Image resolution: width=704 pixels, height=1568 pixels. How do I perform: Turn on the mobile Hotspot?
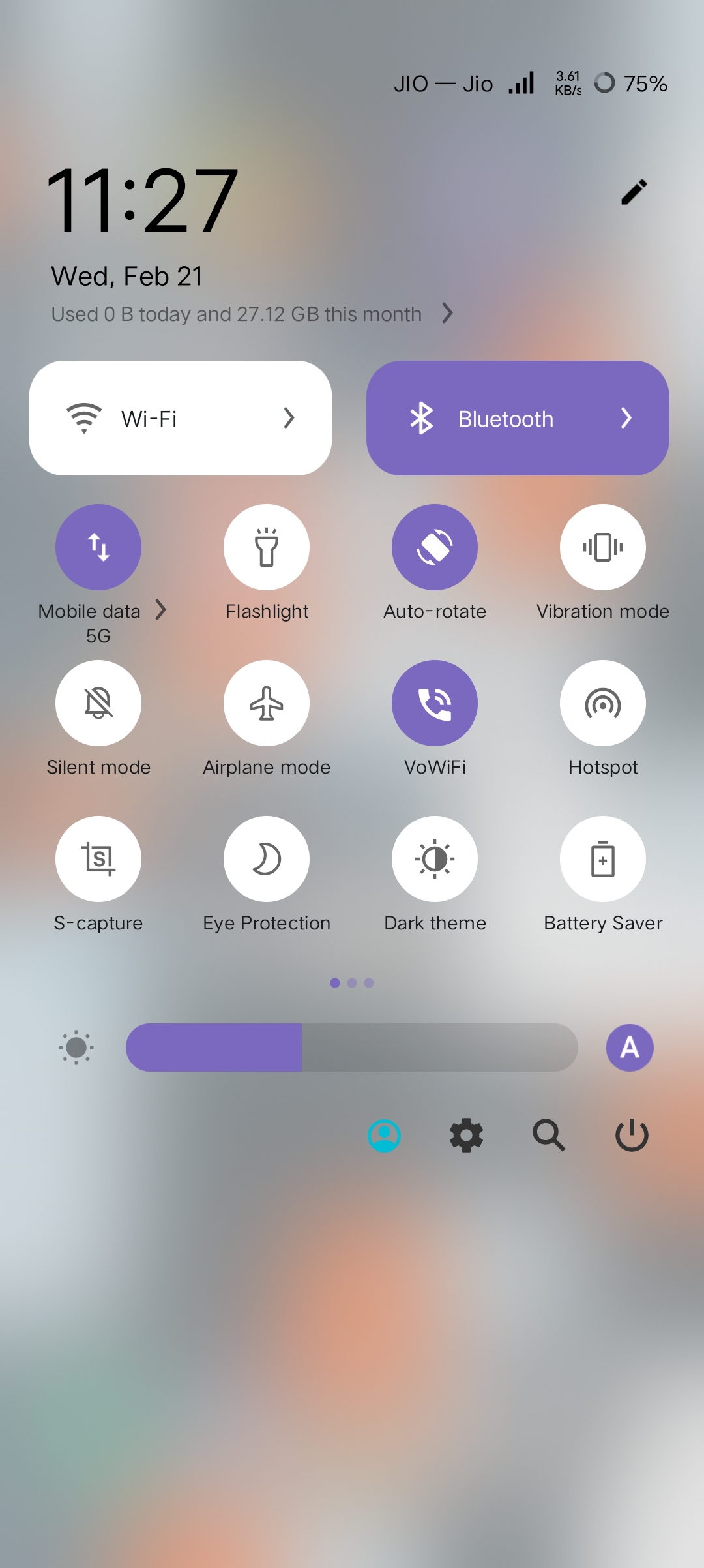pos(602,702)
